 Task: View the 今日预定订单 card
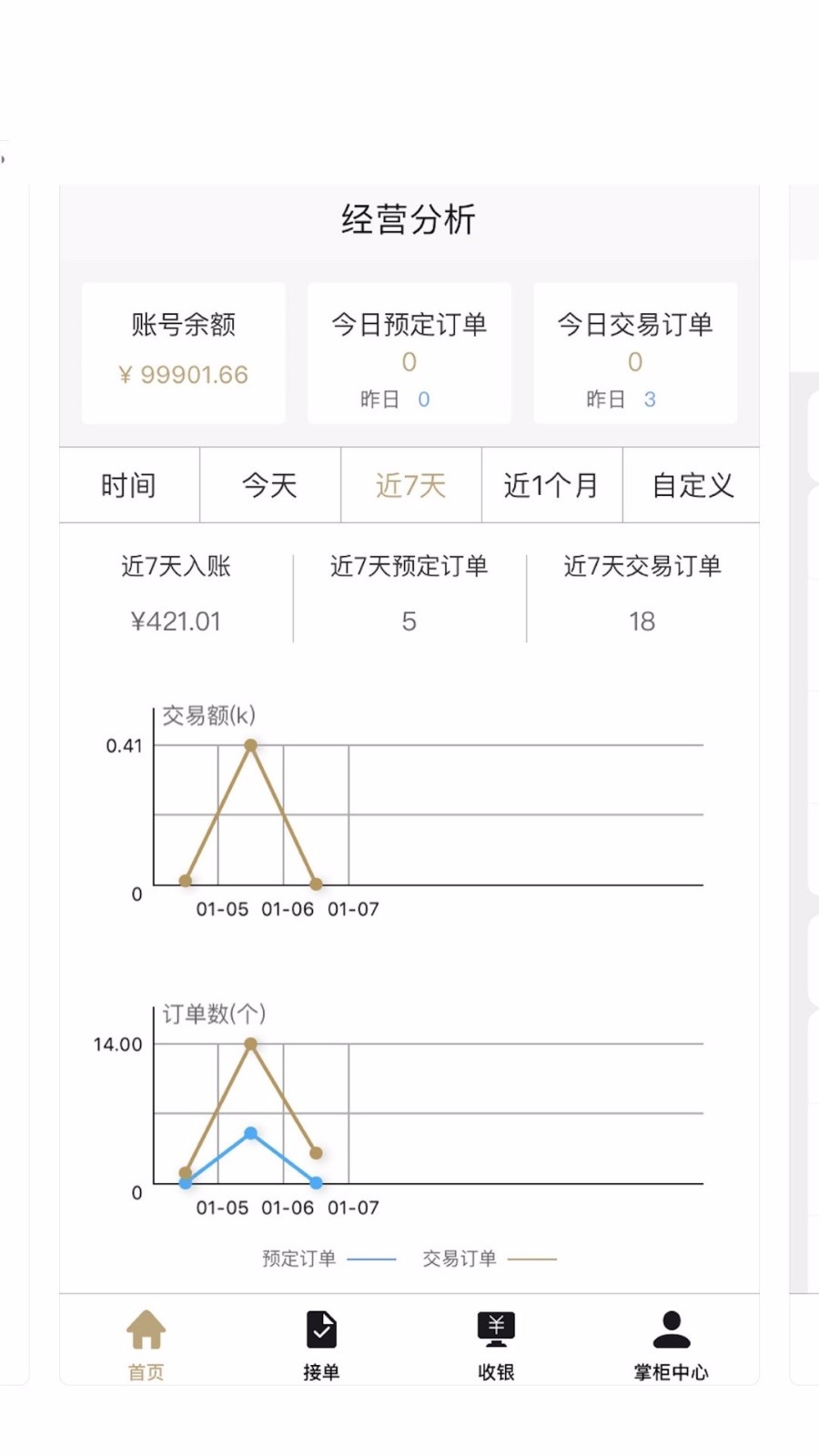tap(409, 352)
